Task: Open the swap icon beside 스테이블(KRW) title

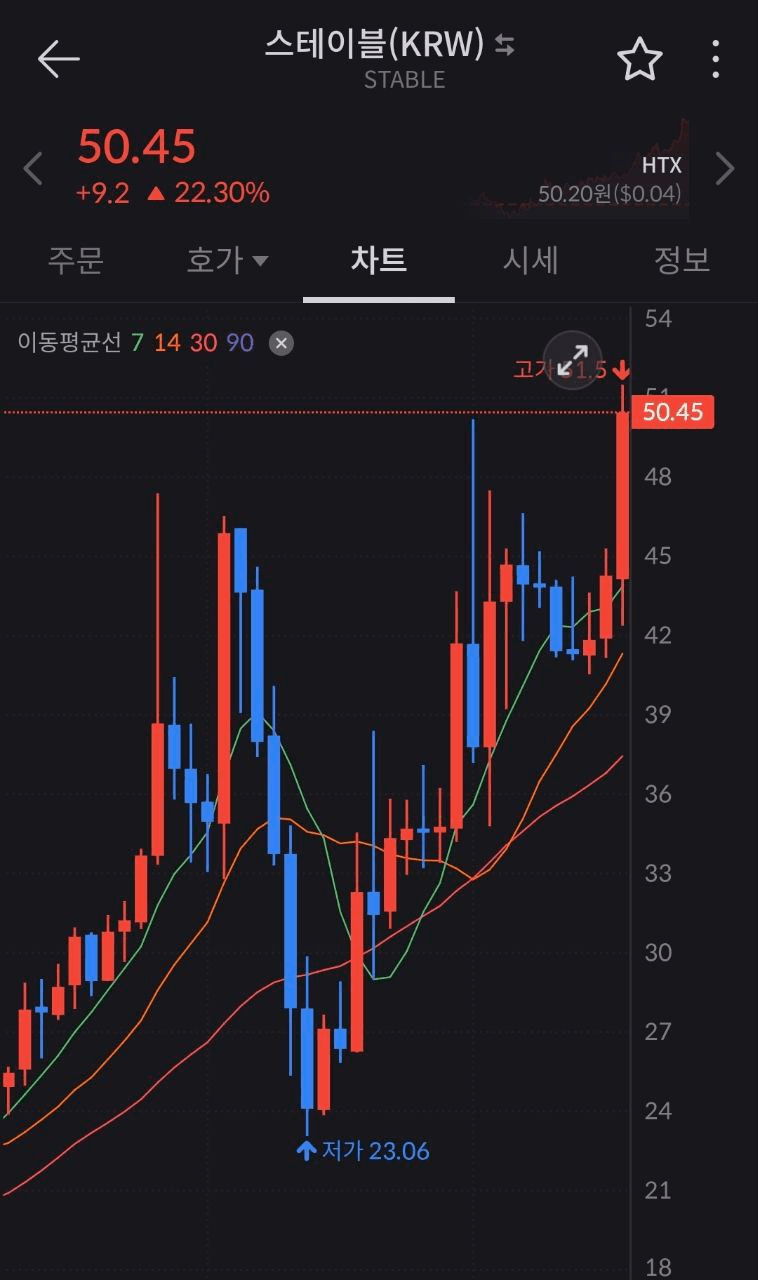Action: (x=506, y=46)
